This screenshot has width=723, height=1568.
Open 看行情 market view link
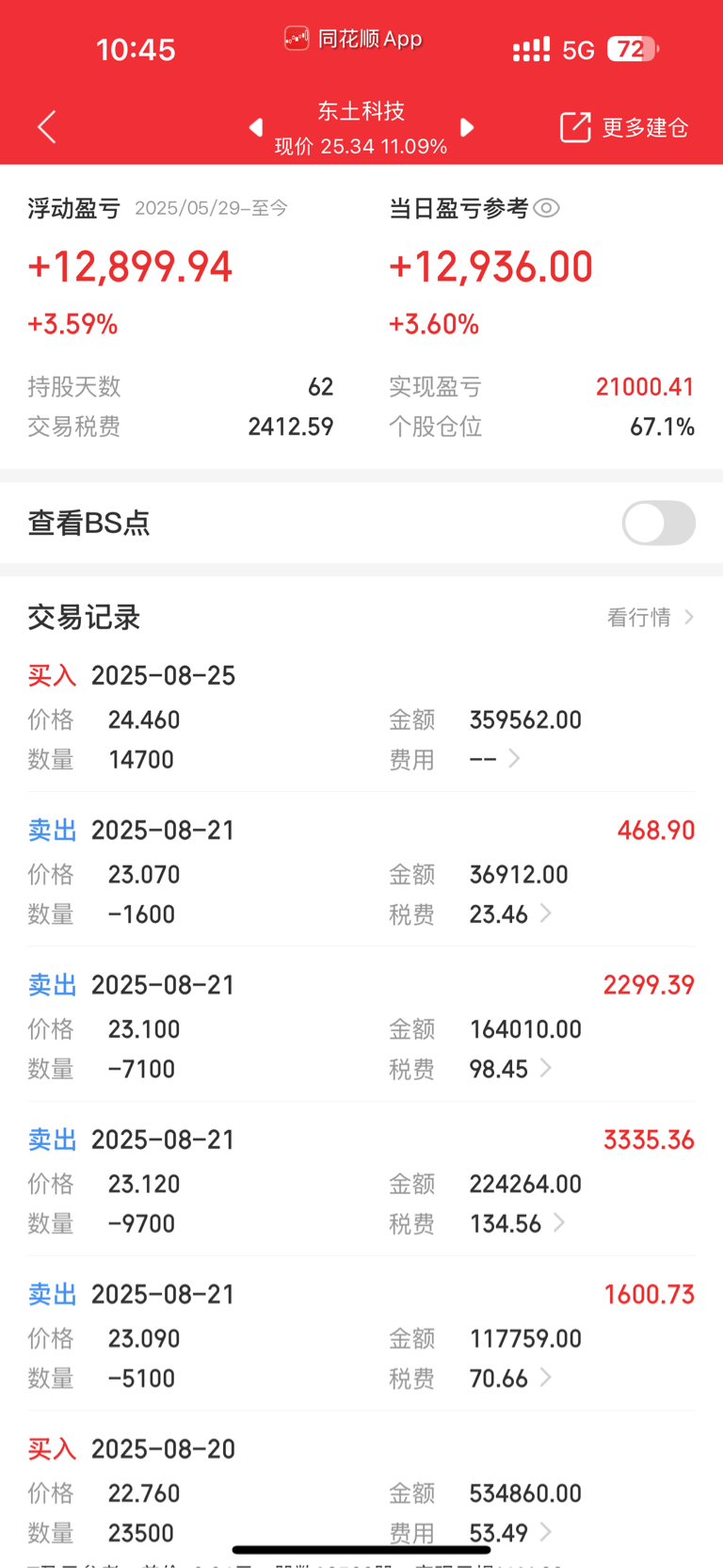[651, 617]
